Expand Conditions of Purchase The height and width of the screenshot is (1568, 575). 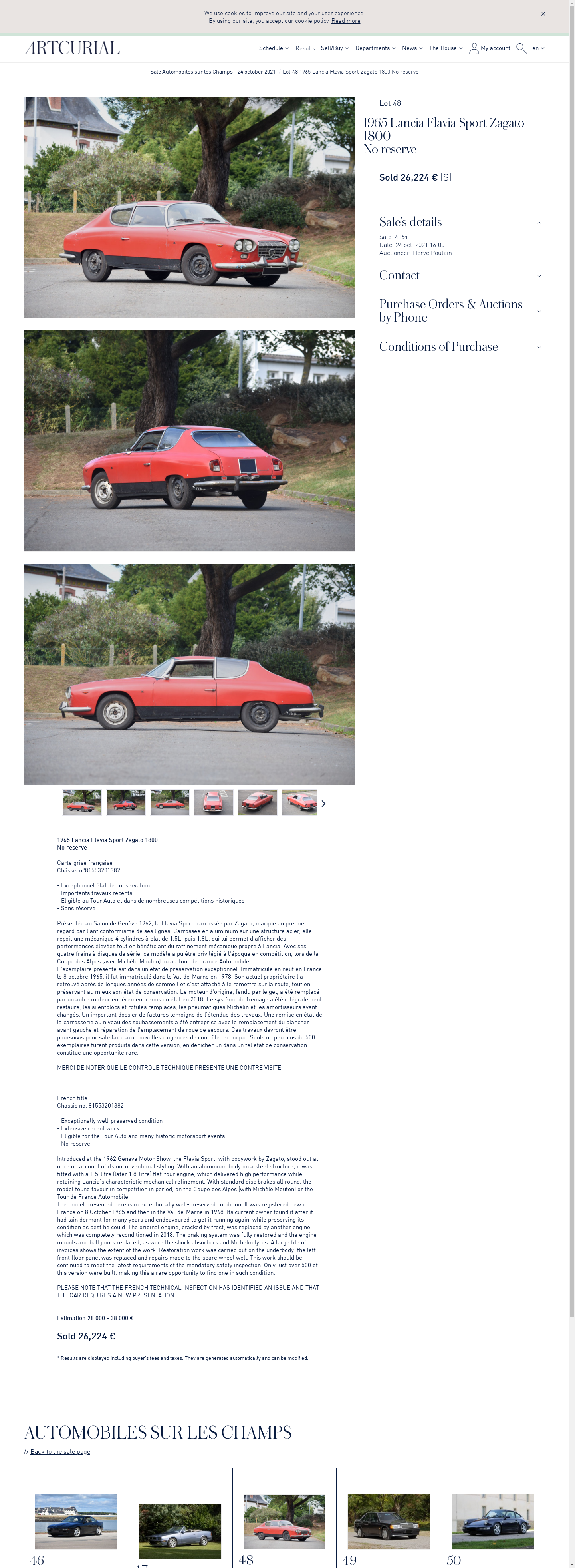point(539,348)
